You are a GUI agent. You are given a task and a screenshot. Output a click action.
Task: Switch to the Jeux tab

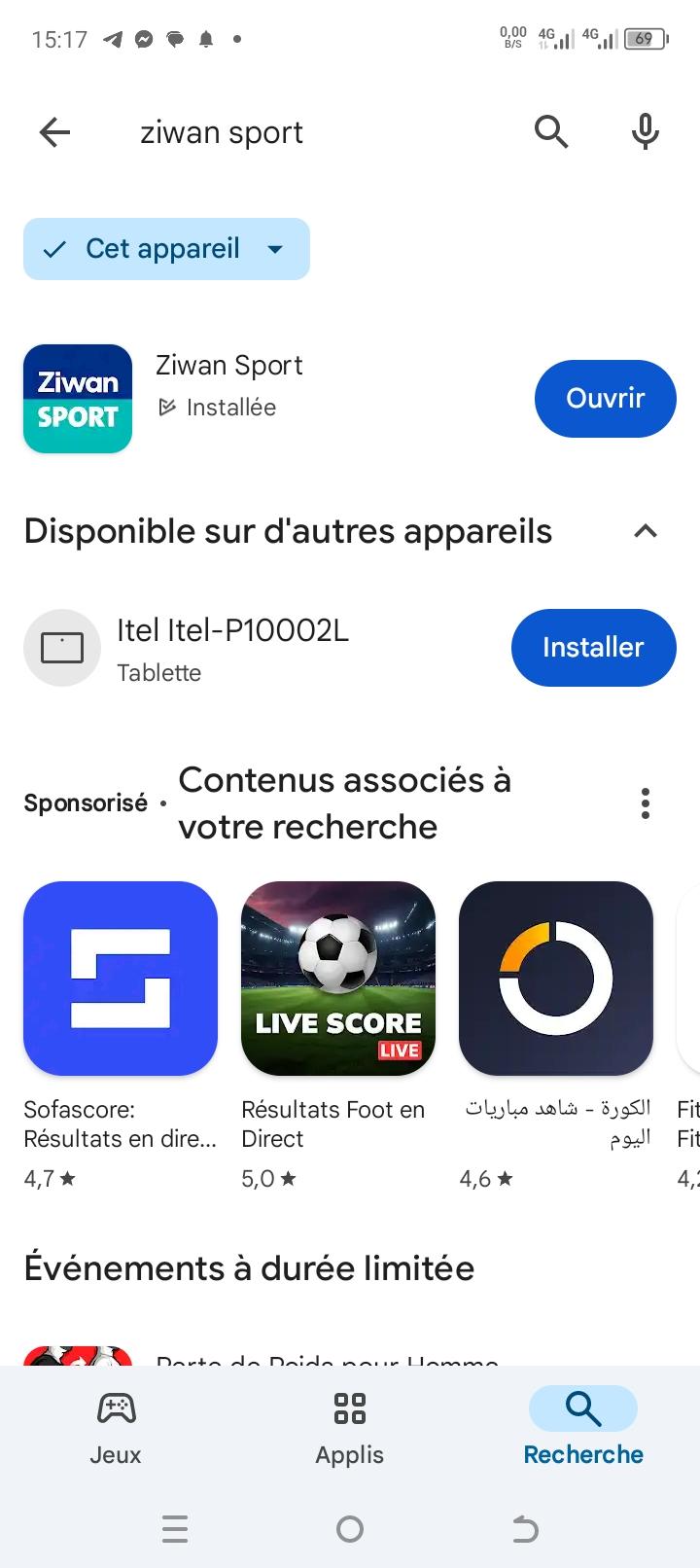pyautogui.click(x=116, y=1427)
